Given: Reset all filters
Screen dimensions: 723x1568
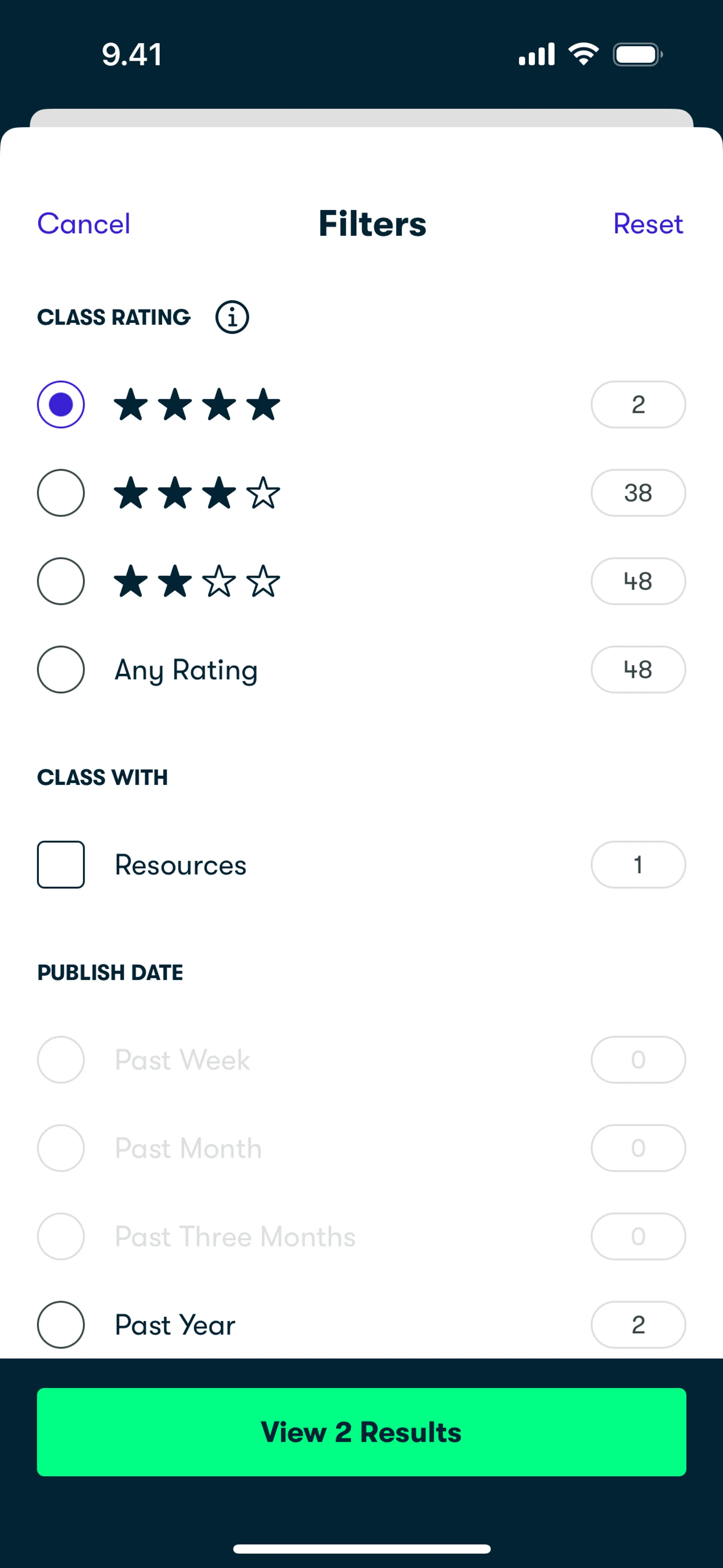Looking at the screenshot, I should [648, 223].
